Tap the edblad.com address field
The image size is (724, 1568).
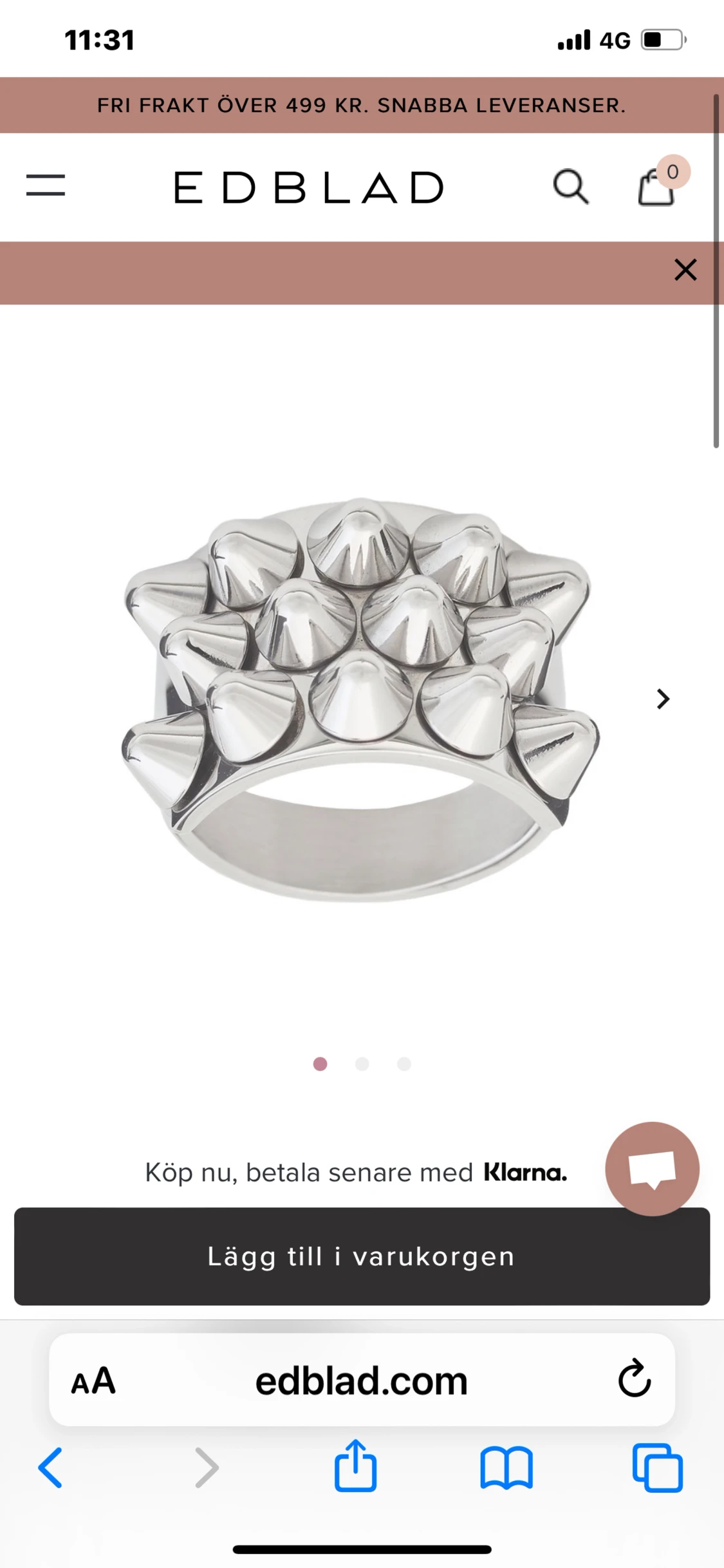click(x=362, y=1380)
